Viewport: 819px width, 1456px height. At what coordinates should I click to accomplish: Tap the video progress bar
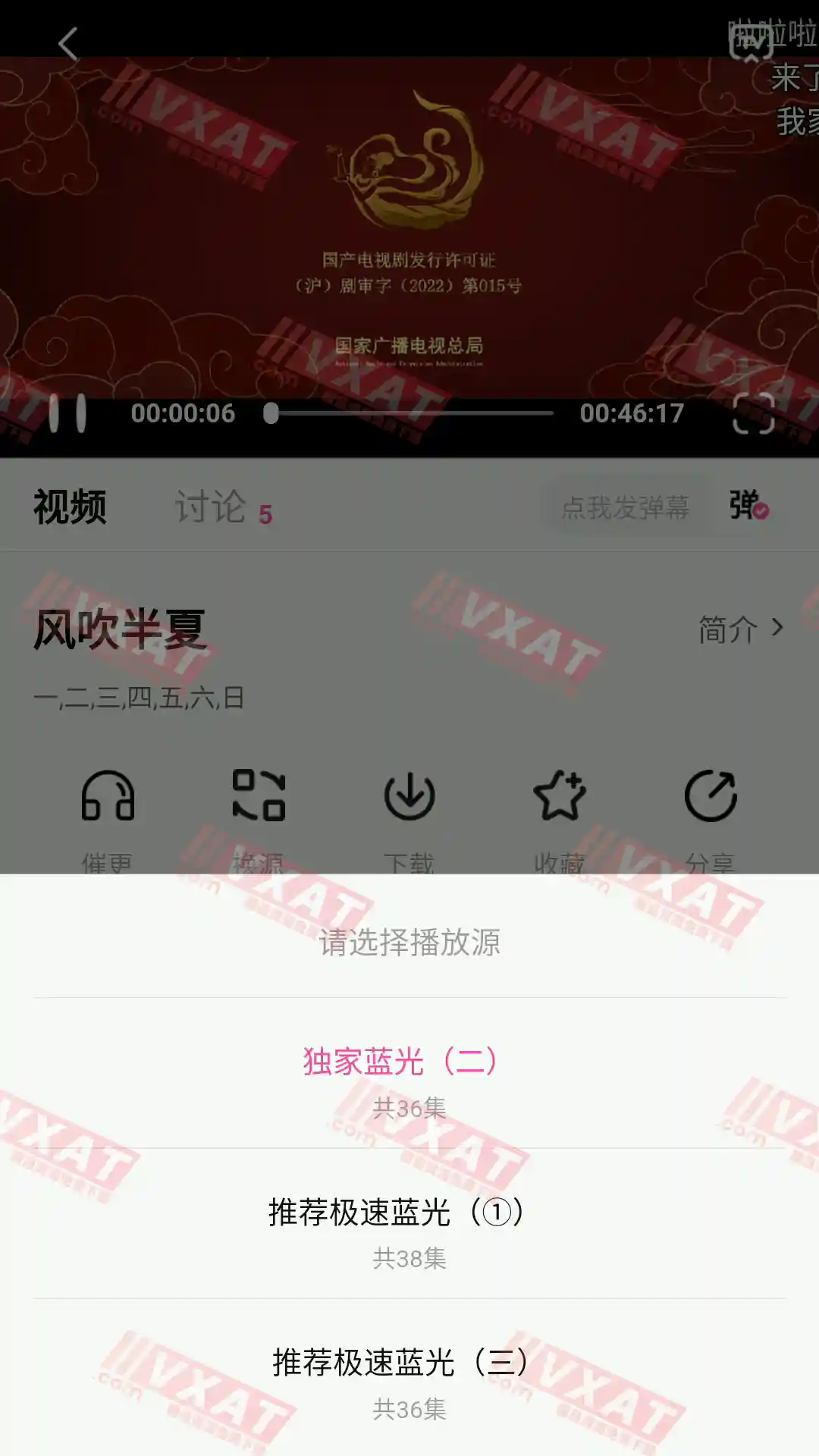pyautogui.click(x=409, y=413)
